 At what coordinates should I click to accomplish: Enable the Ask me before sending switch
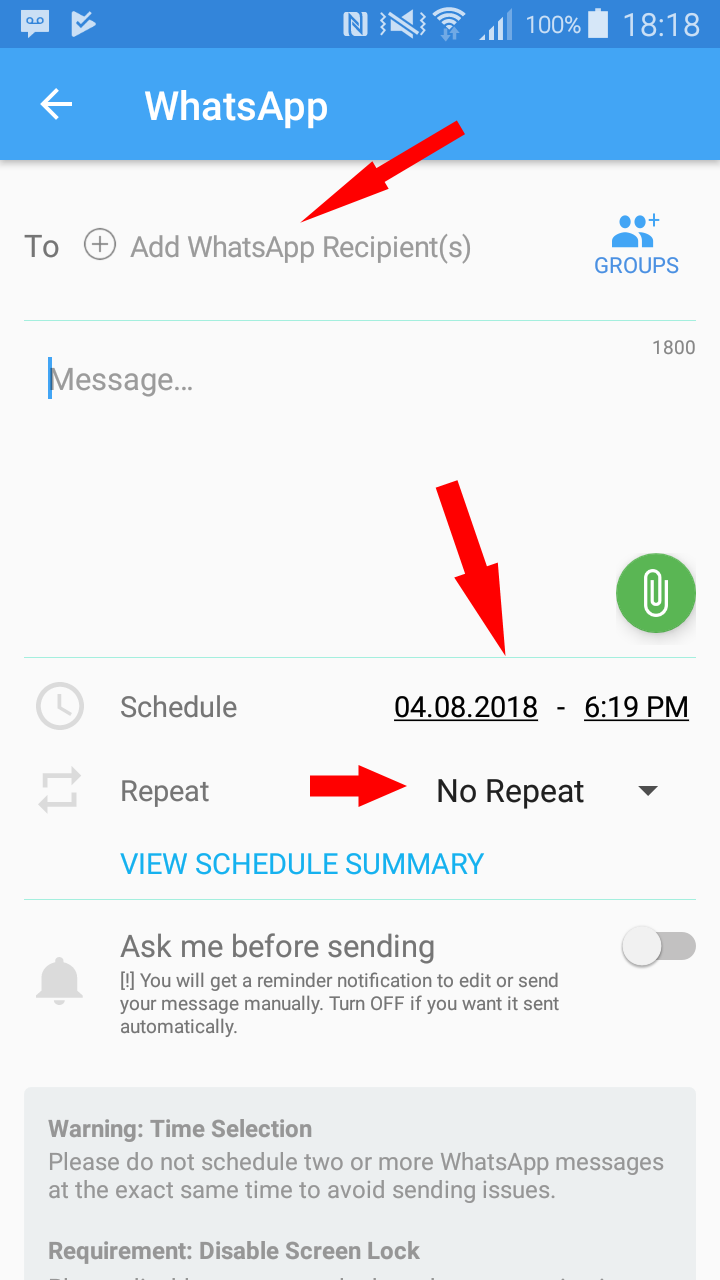[x=659, y=946]
